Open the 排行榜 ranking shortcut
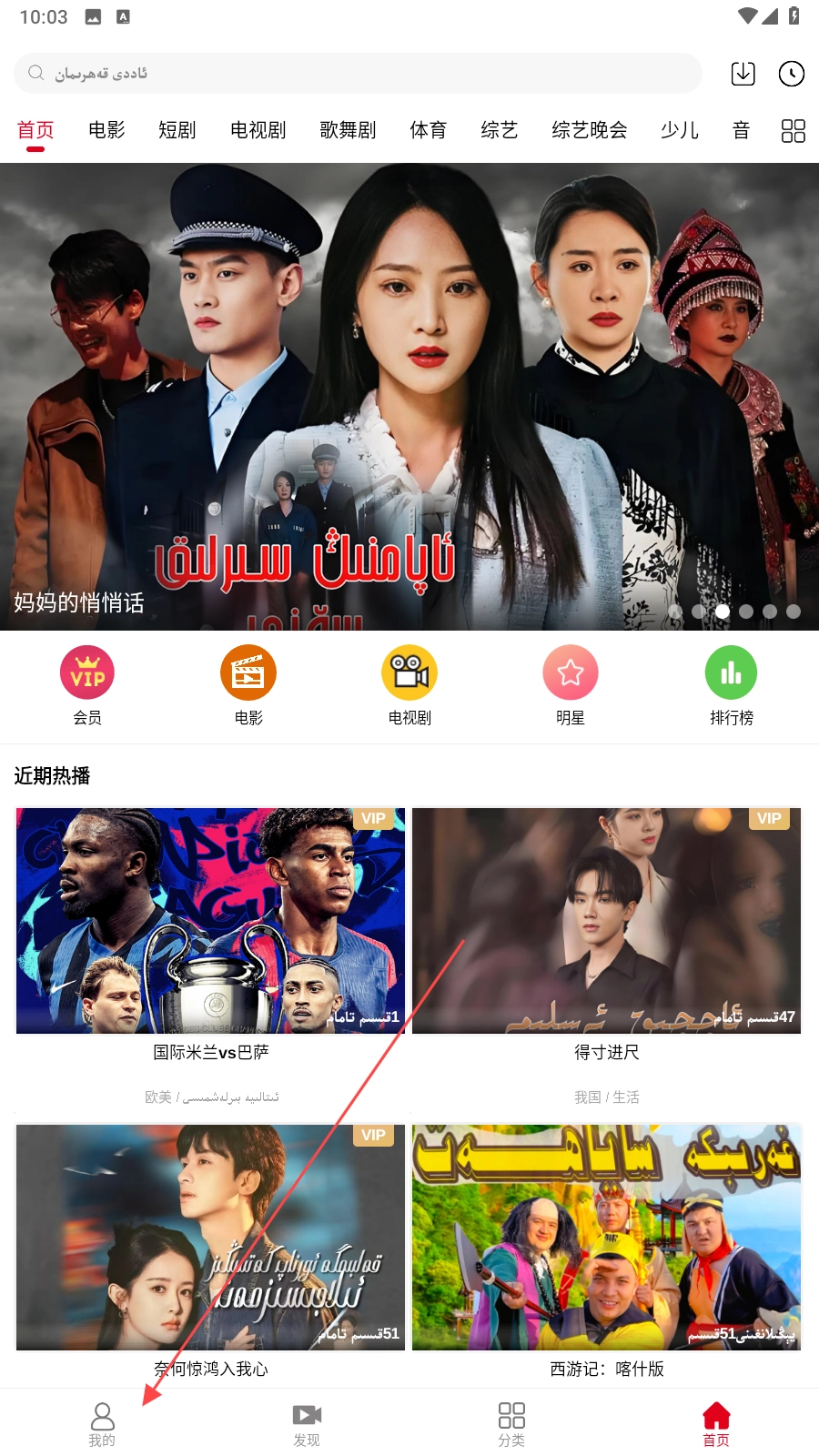Screen dimensions: 819x1456 [731, 685]
